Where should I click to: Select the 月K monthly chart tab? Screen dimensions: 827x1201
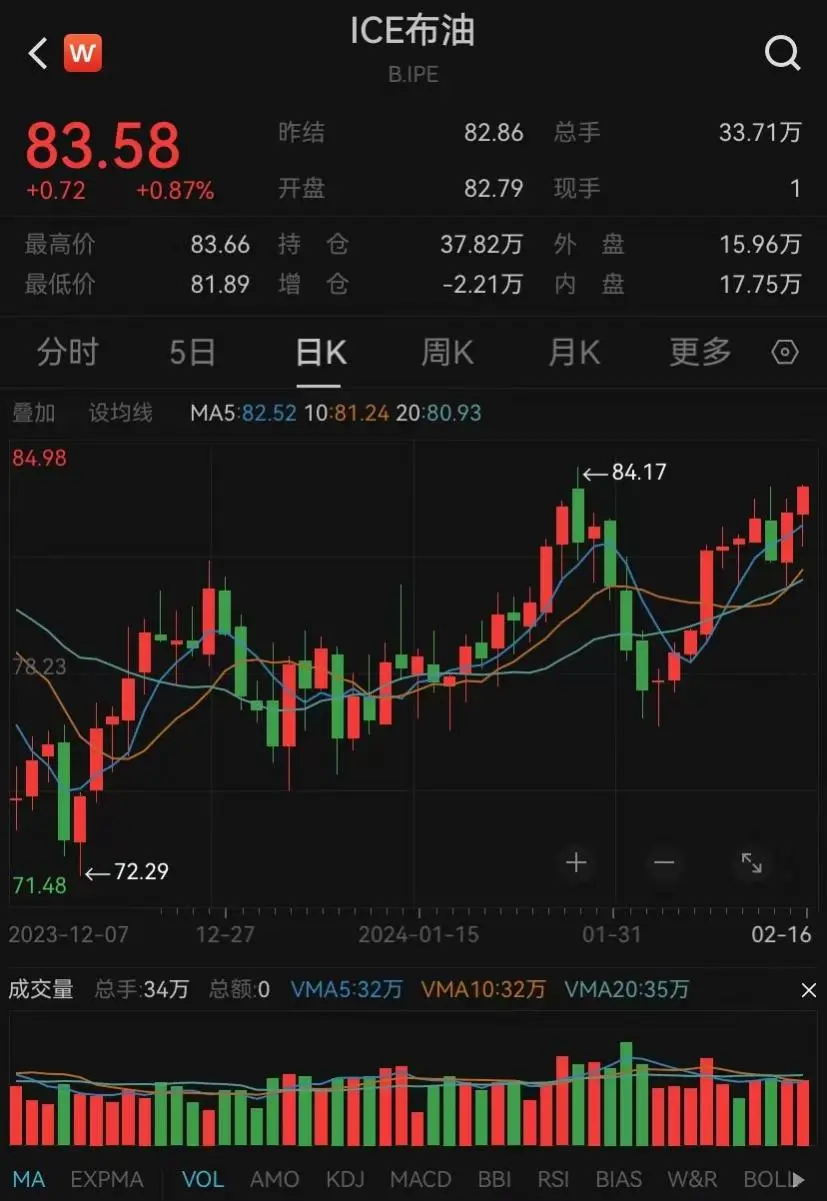(x=574, y=352)
